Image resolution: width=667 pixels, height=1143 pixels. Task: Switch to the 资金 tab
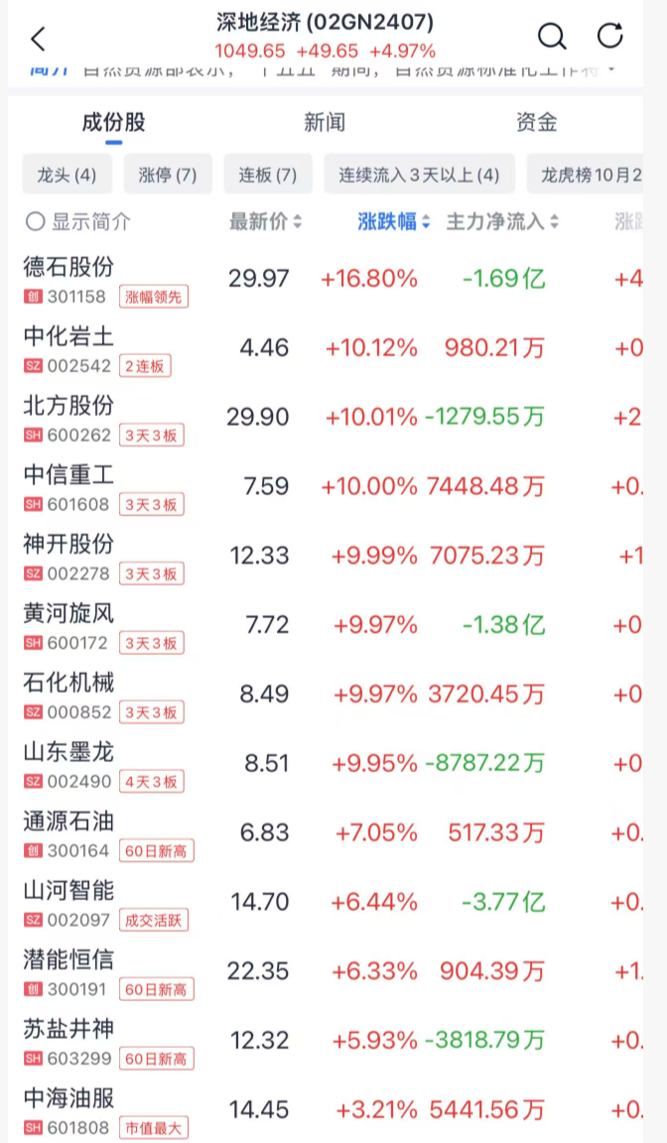[536, 123]
